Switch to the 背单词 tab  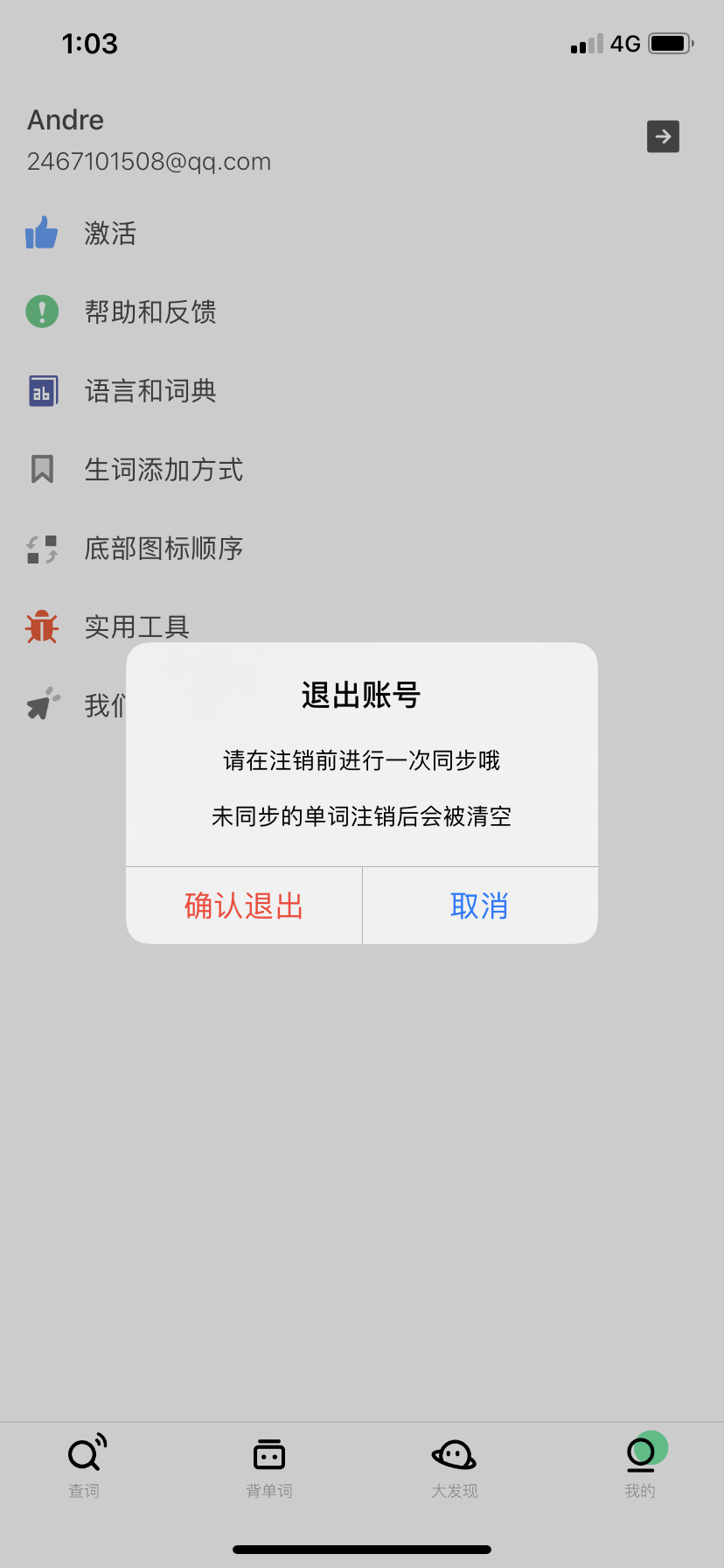coord(269,1466)
